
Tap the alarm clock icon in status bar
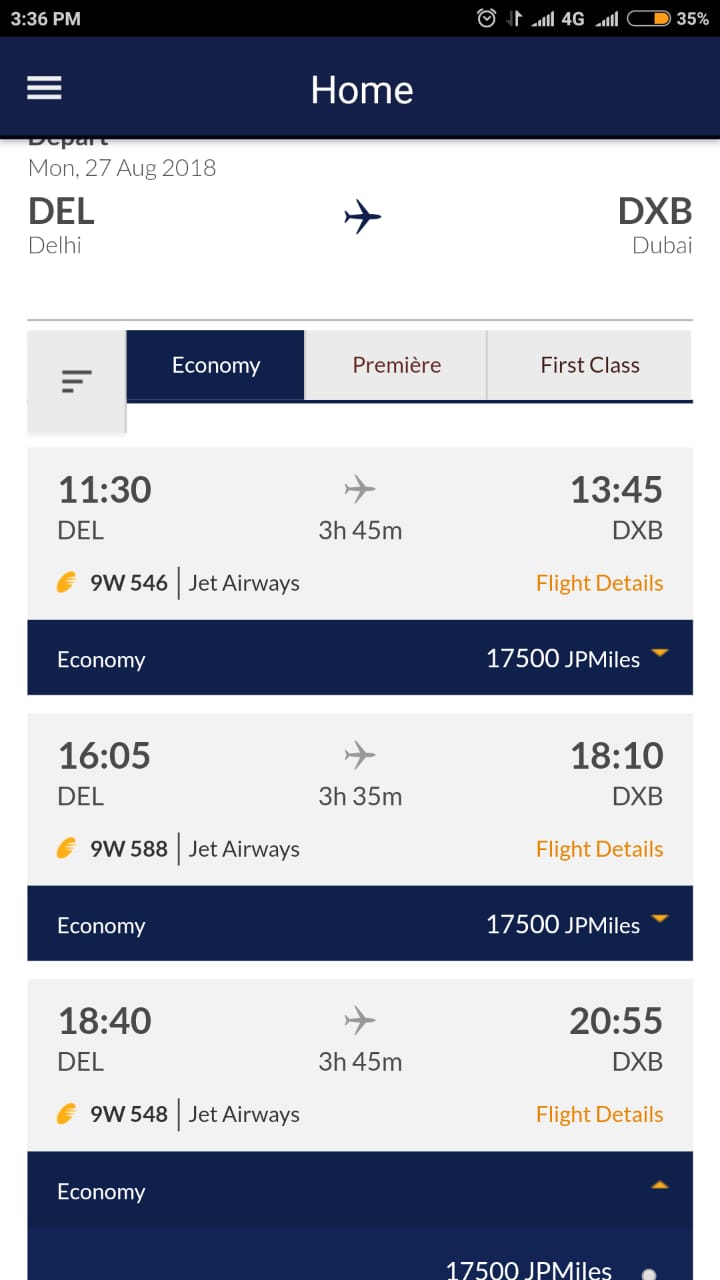[485, 17]
